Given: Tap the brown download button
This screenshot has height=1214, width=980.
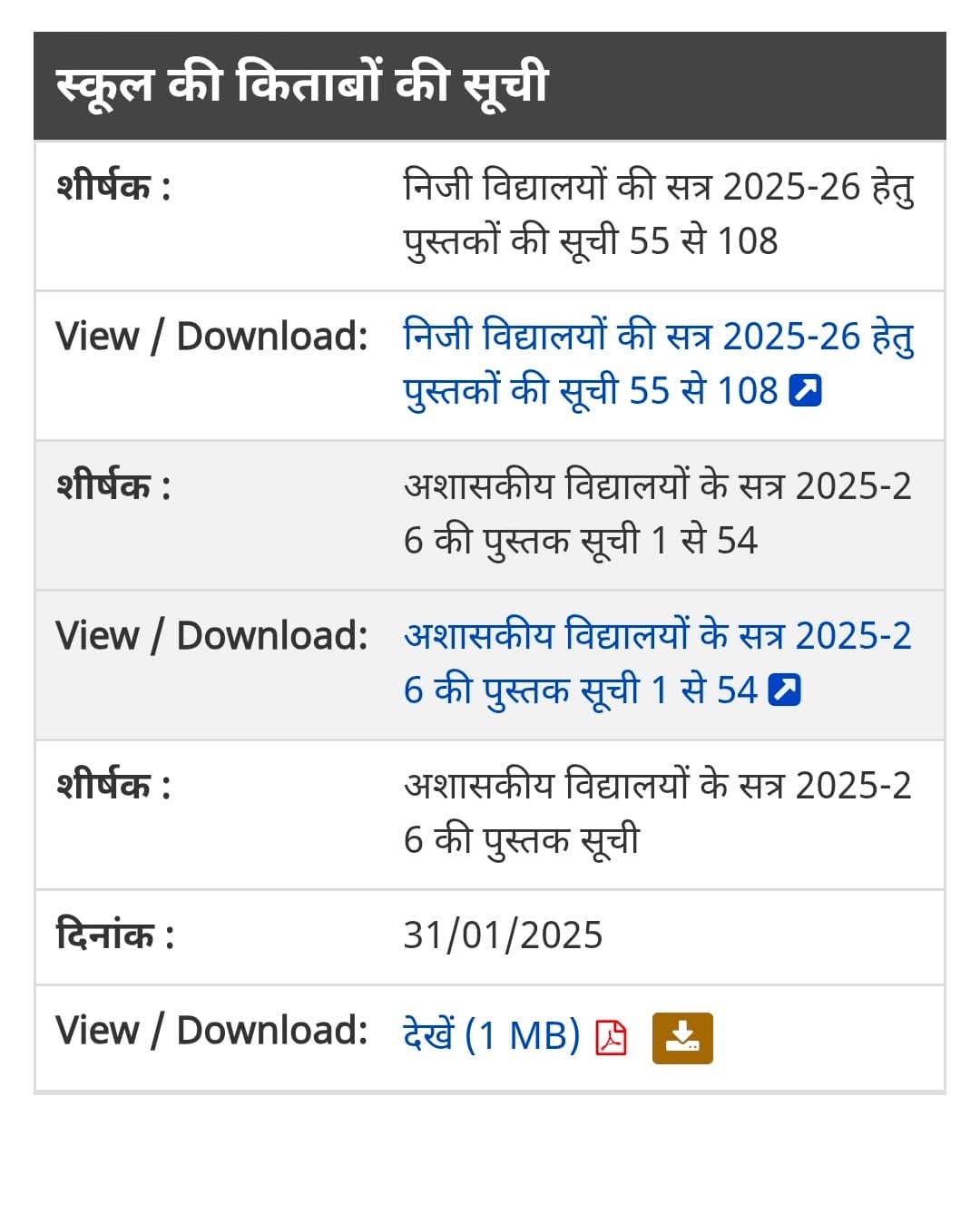Looking at the screenshot, I should [682, 1037].
